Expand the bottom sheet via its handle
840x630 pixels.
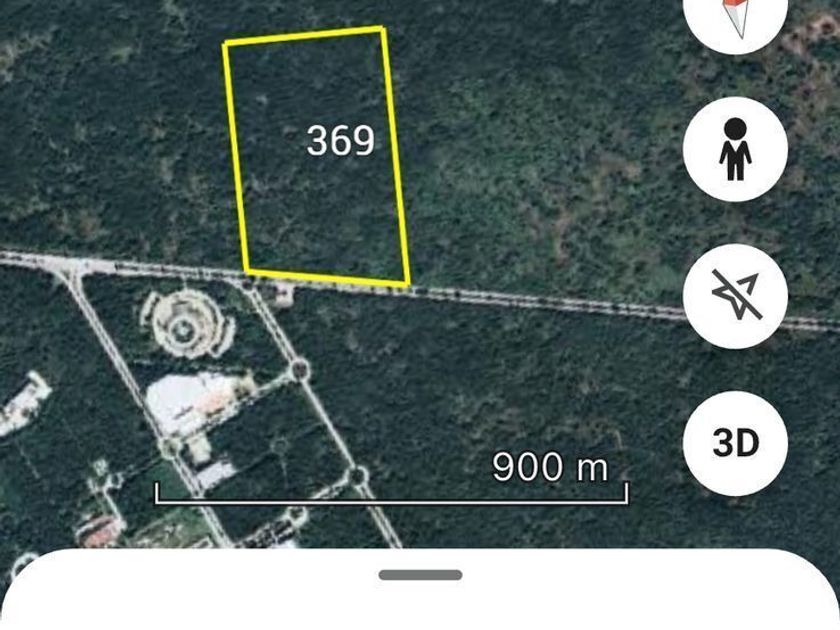pyautogui.click(x=420, y=575)
